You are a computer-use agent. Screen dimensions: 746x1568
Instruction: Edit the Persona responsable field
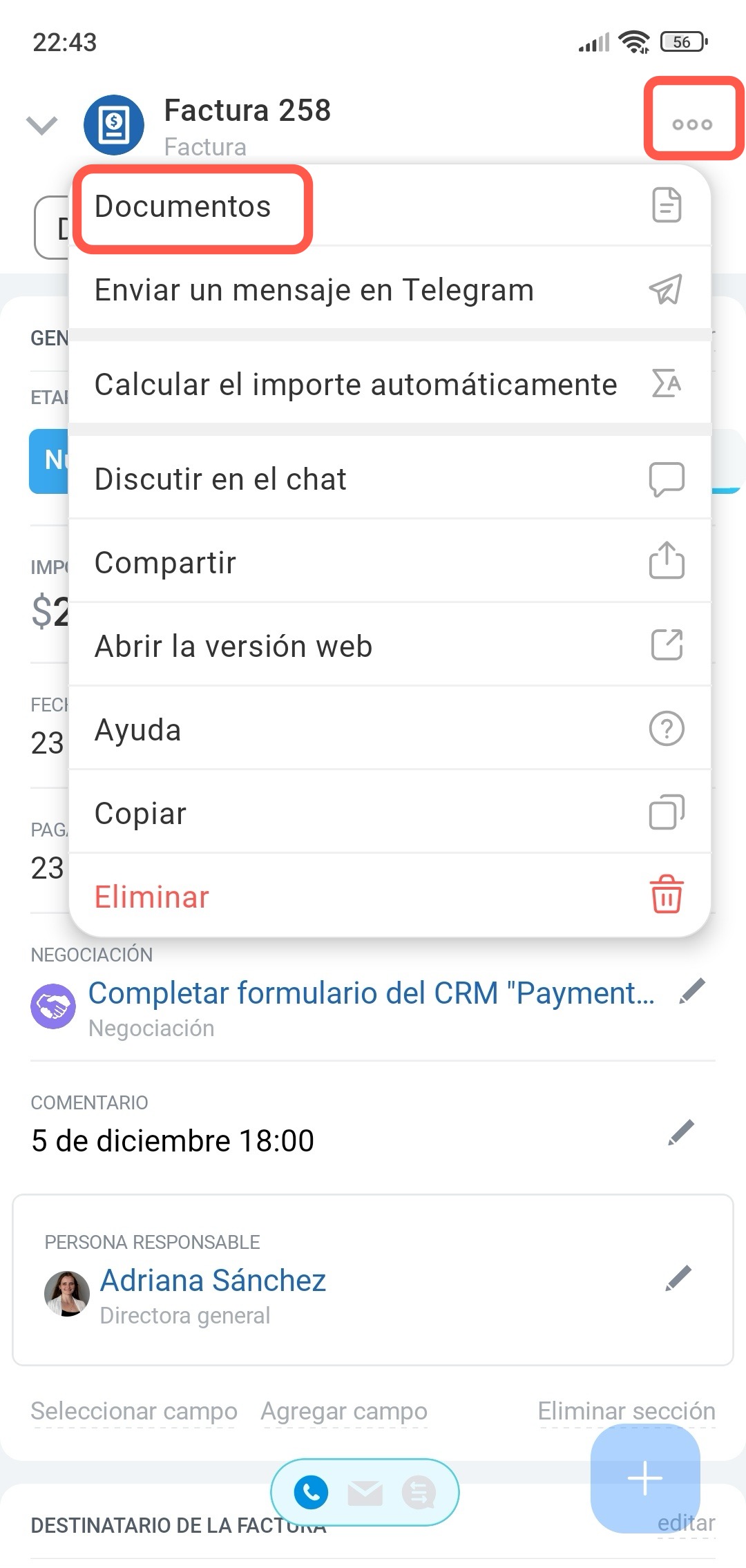pyautogui.click(x=678, y=1278)
